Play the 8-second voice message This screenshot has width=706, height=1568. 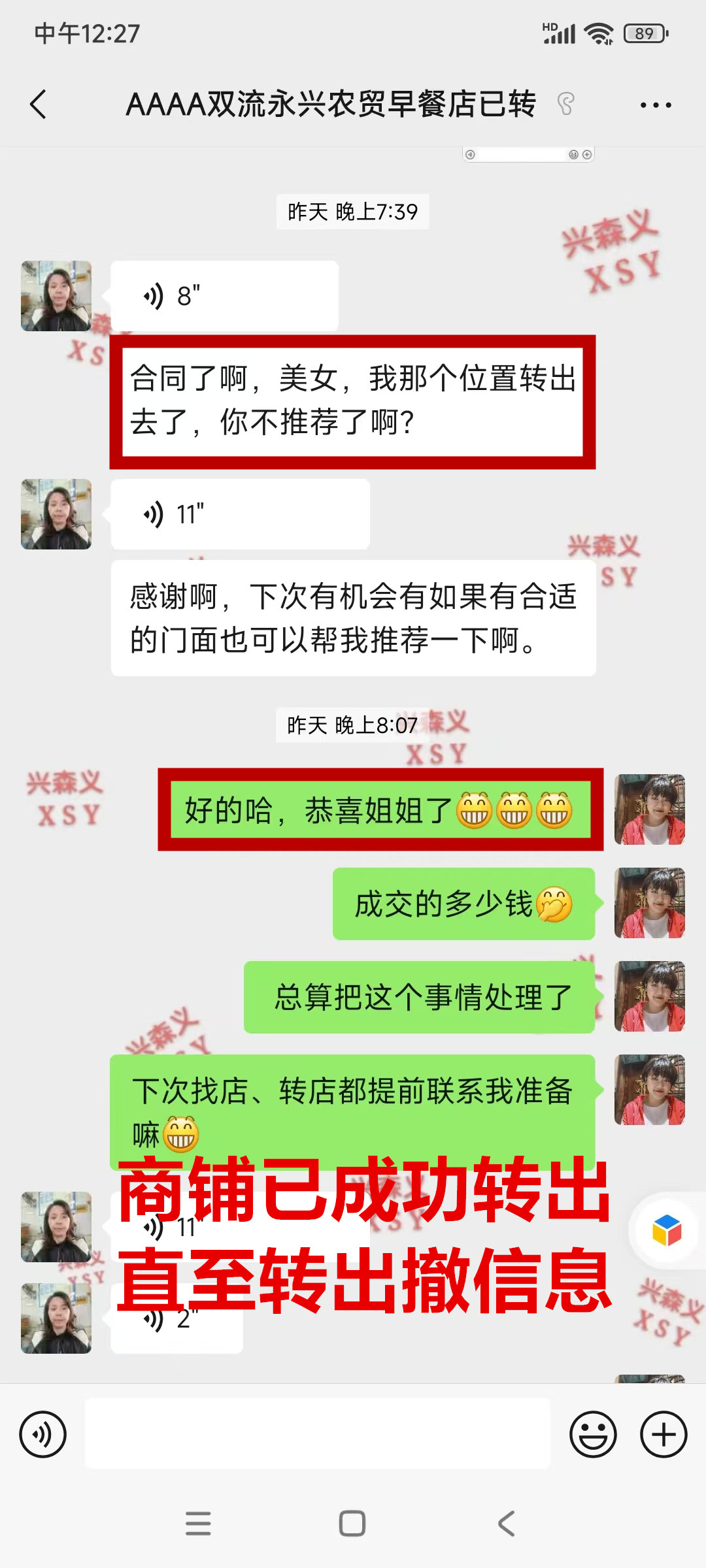(224, 296)
